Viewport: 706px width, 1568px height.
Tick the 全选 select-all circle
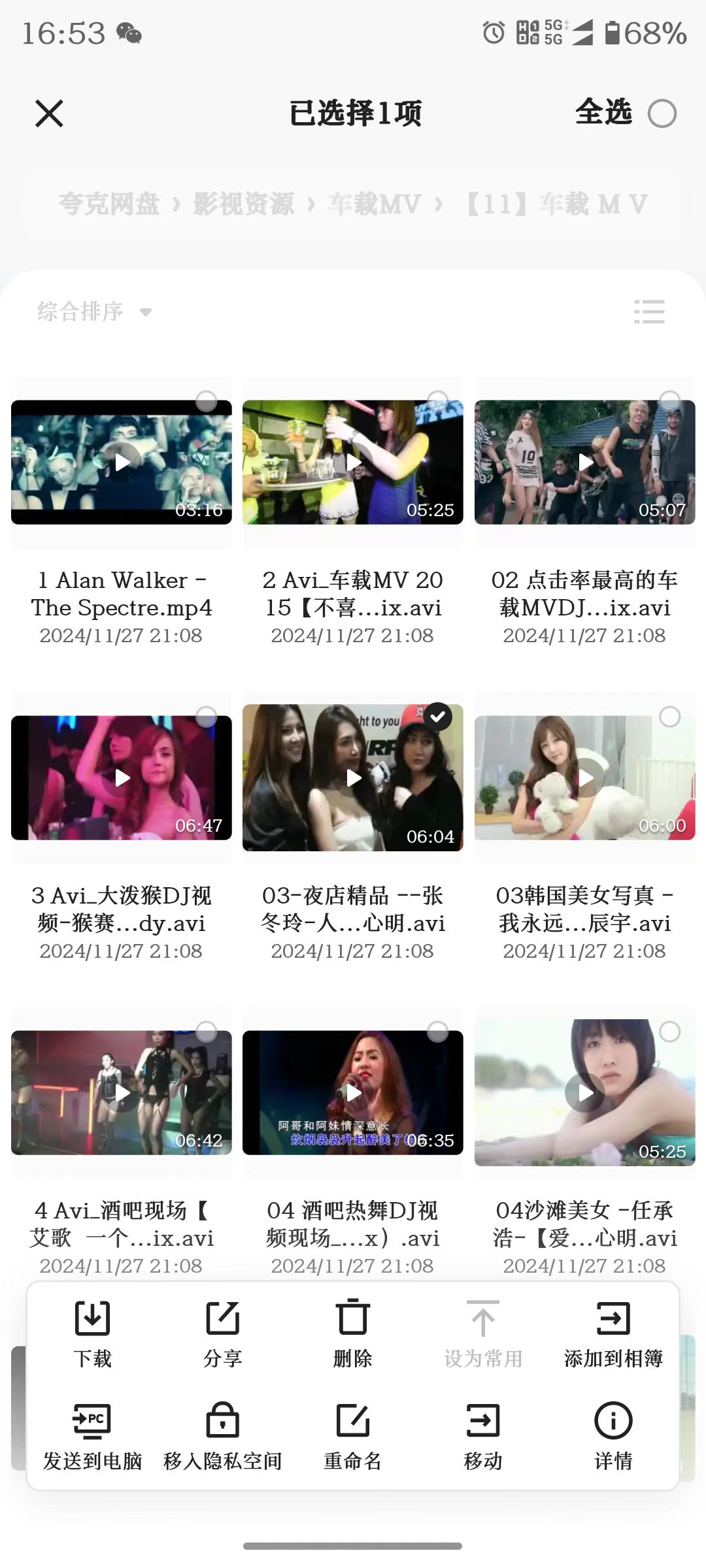662,114
